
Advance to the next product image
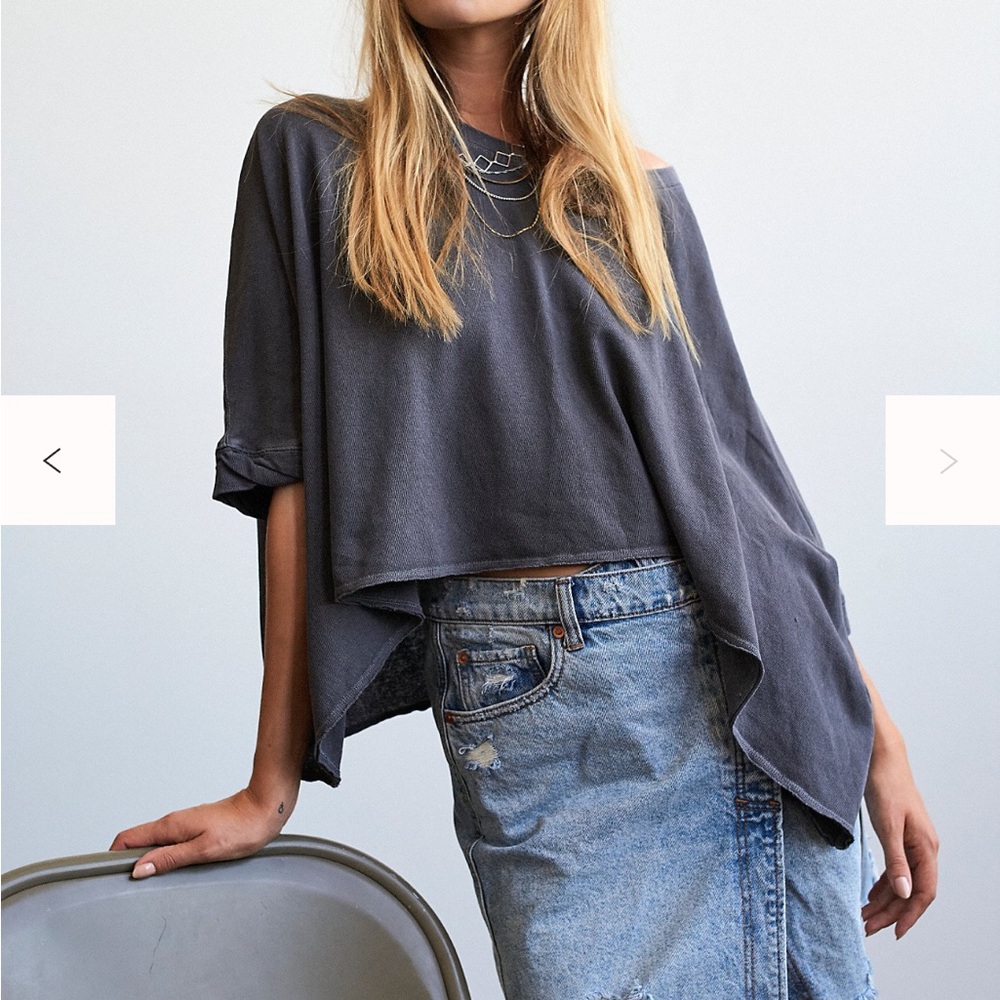945,460
